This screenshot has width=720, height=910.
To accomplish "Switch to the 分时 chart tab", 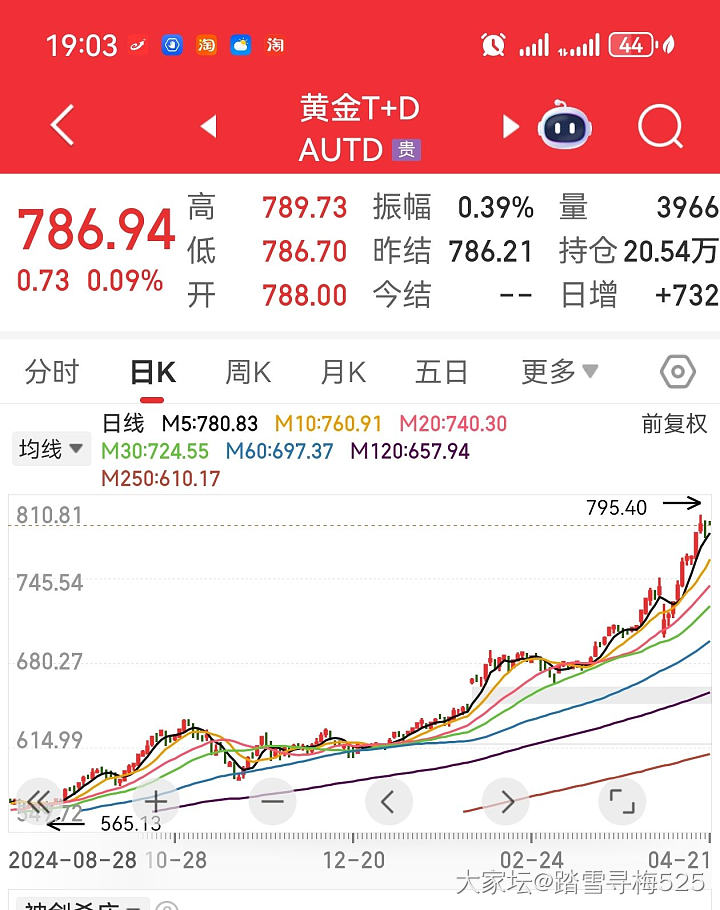I will click(x=52, y=372).
